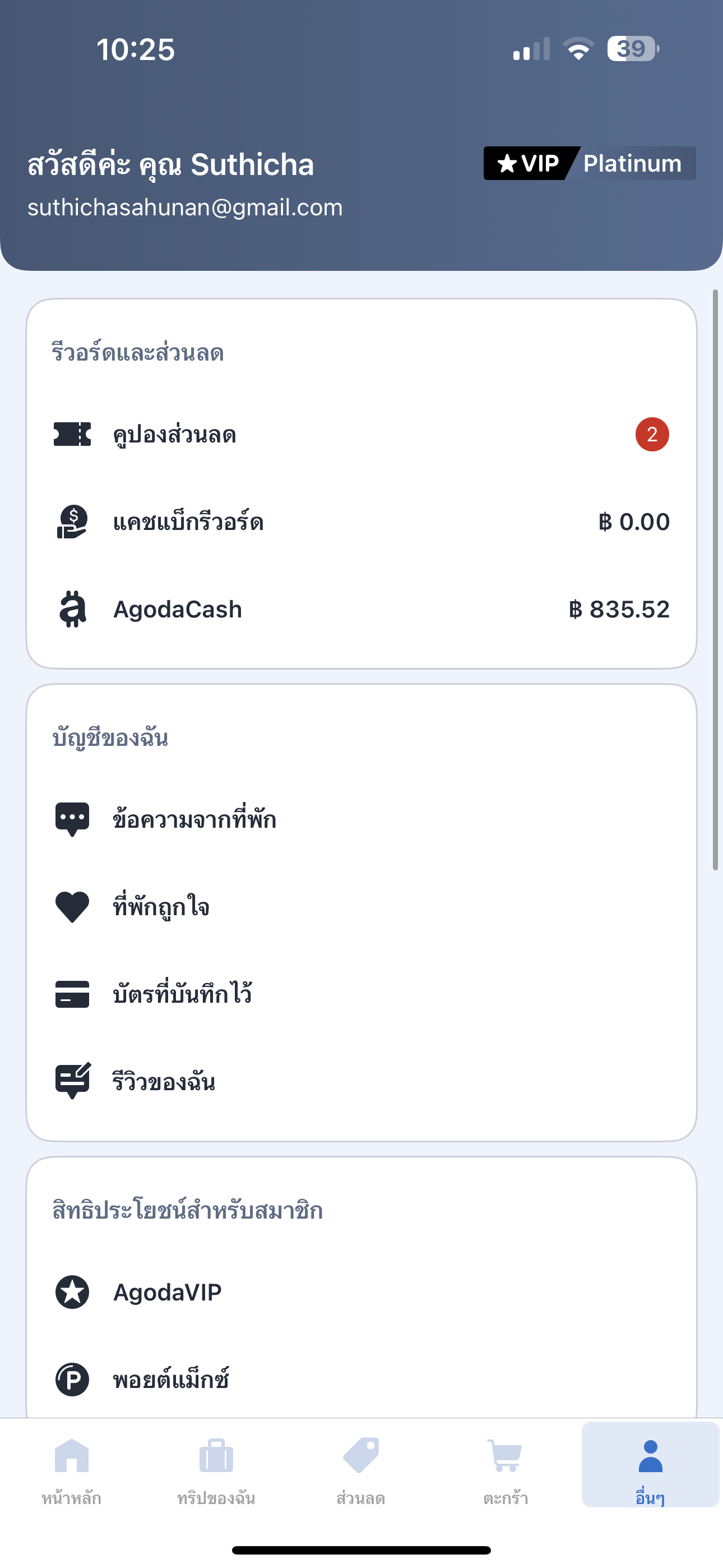
Task: Open พอยต์แม็กซ์ PointsMax row
Action: (361, 1378)
